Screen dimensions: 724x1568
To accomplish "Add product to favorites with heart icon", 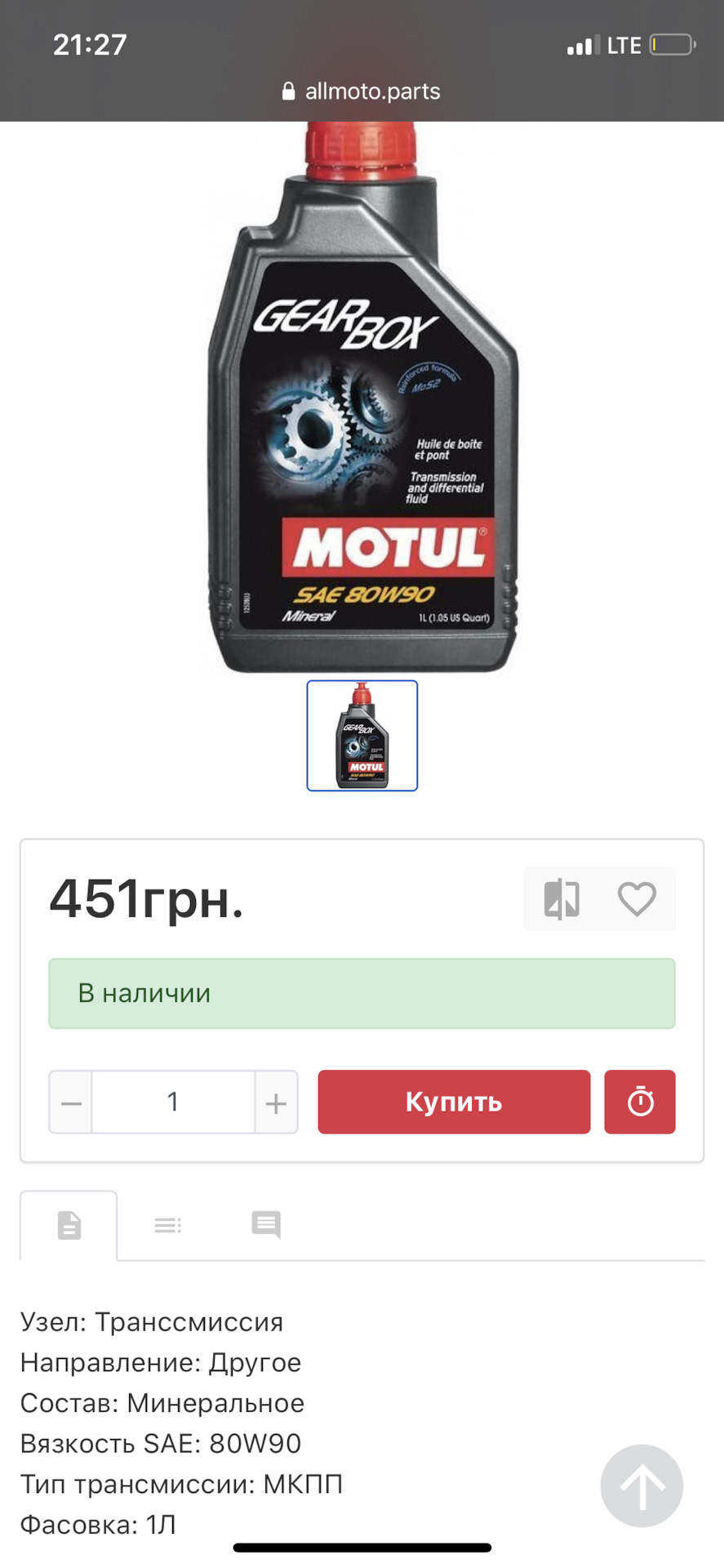I will (637, 899).
